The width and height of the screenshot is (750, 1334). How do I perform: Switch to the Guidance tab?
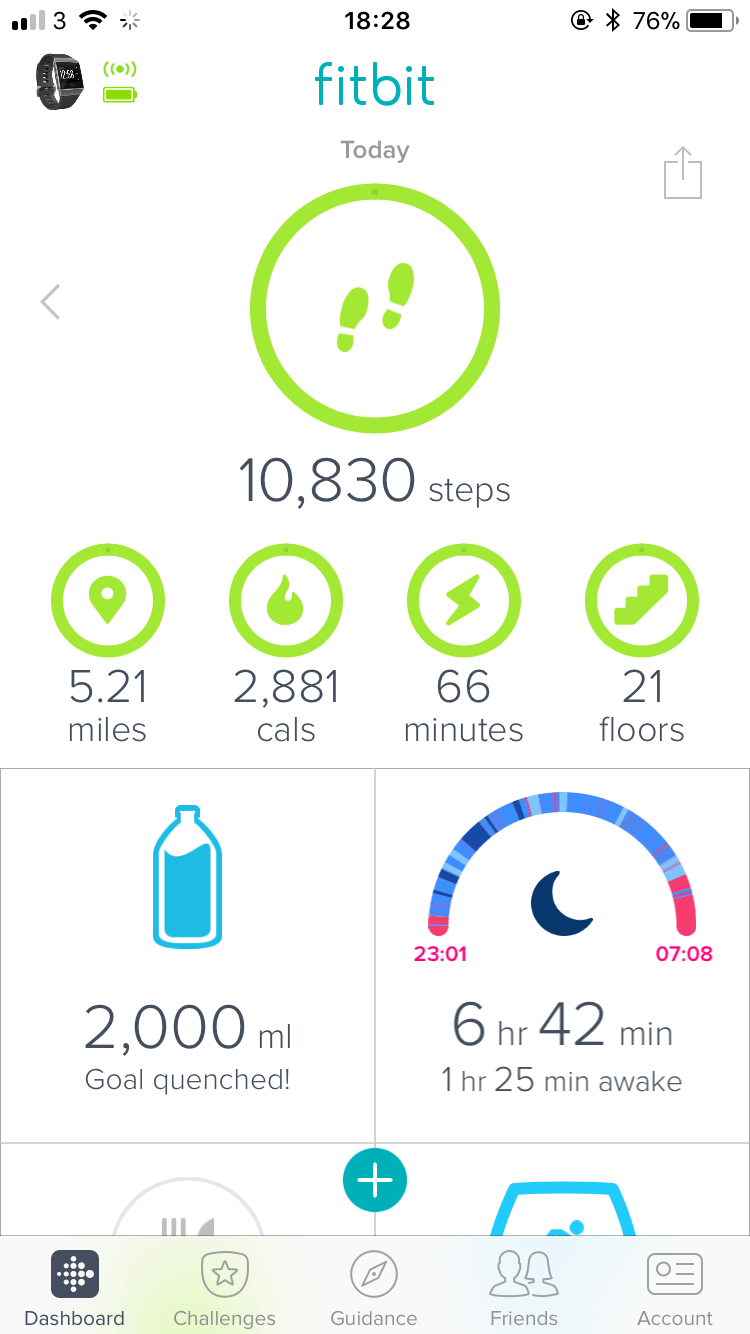click(374, 1289)
